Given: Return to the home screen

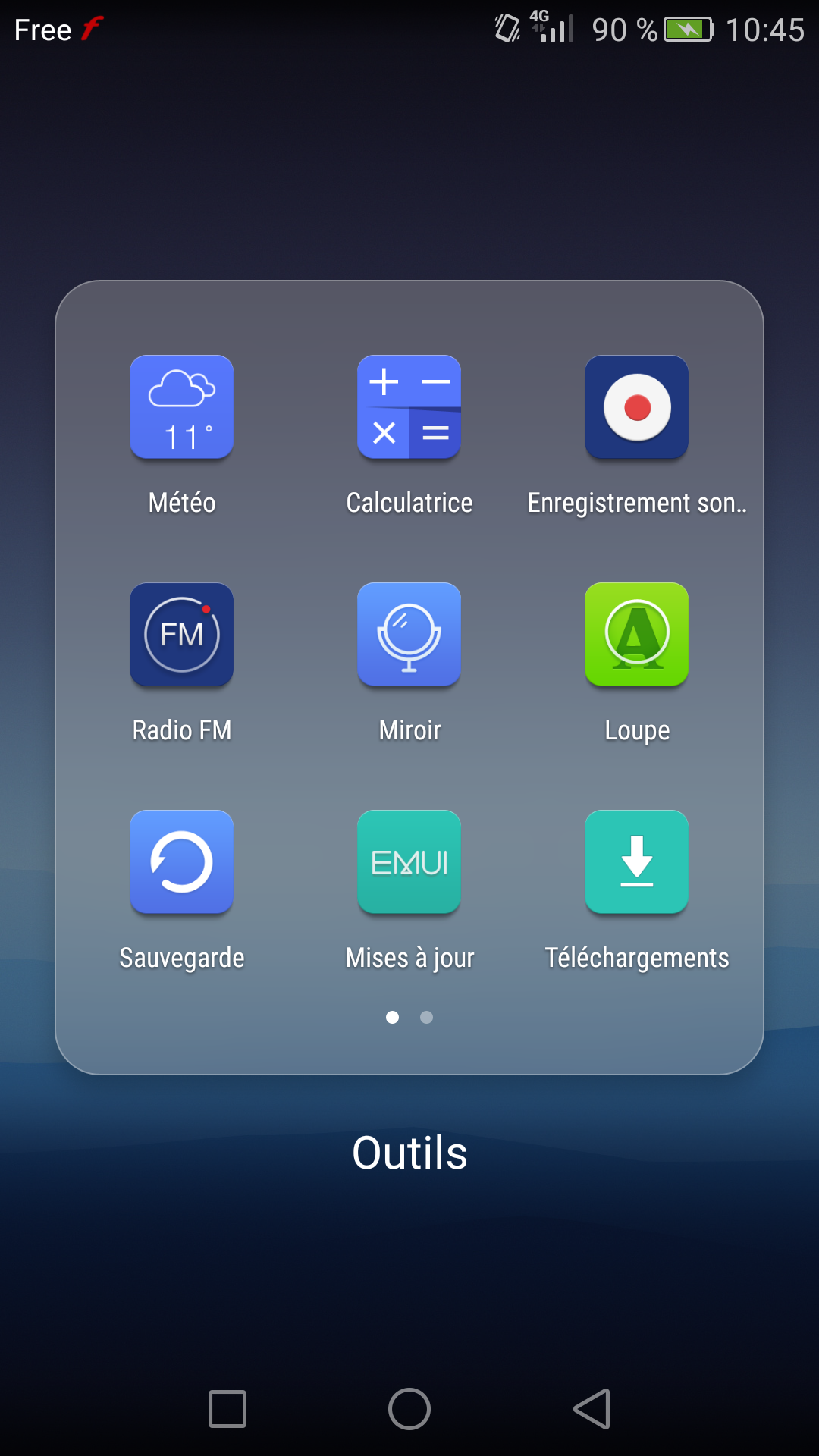Looking at the screenshot, I should (x=409, y=1409).
